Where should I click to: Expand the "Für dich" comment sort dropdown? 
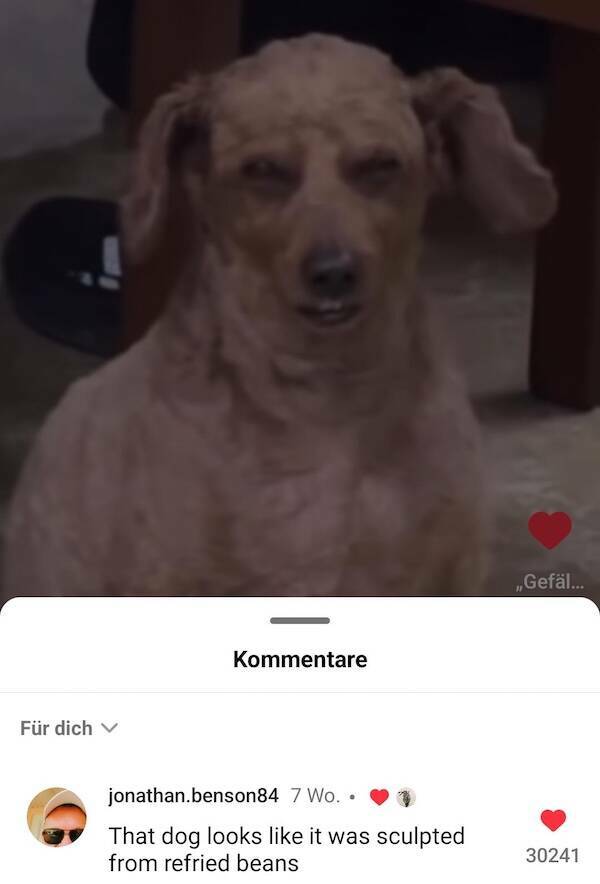(69, 728)
